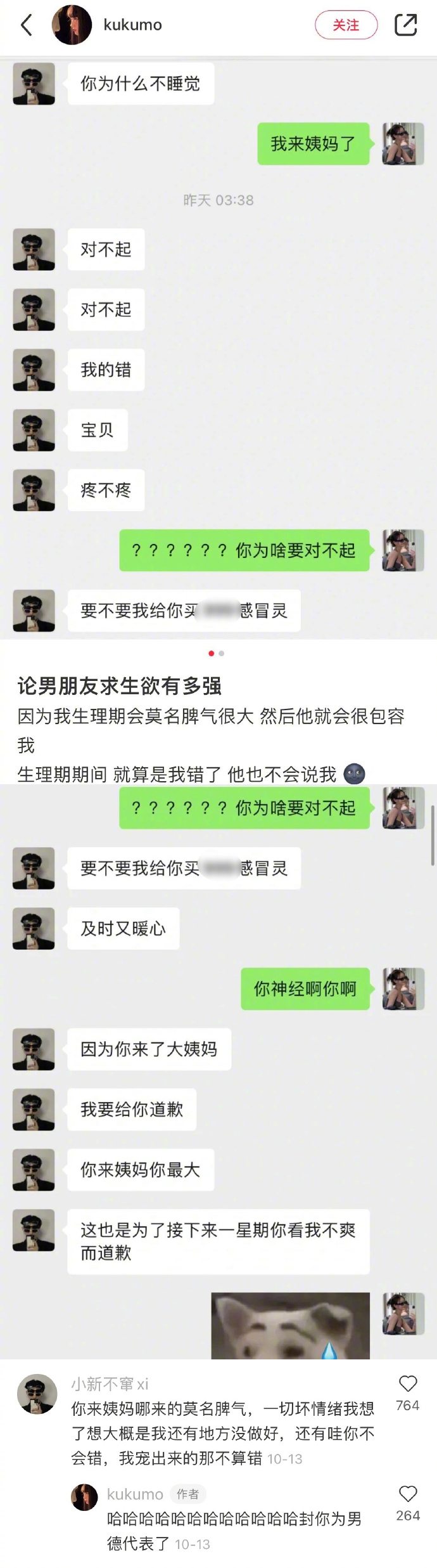Screen dimensions: 437x1568
Task: Go back from kukumo's post
Action: pos(26,25)
